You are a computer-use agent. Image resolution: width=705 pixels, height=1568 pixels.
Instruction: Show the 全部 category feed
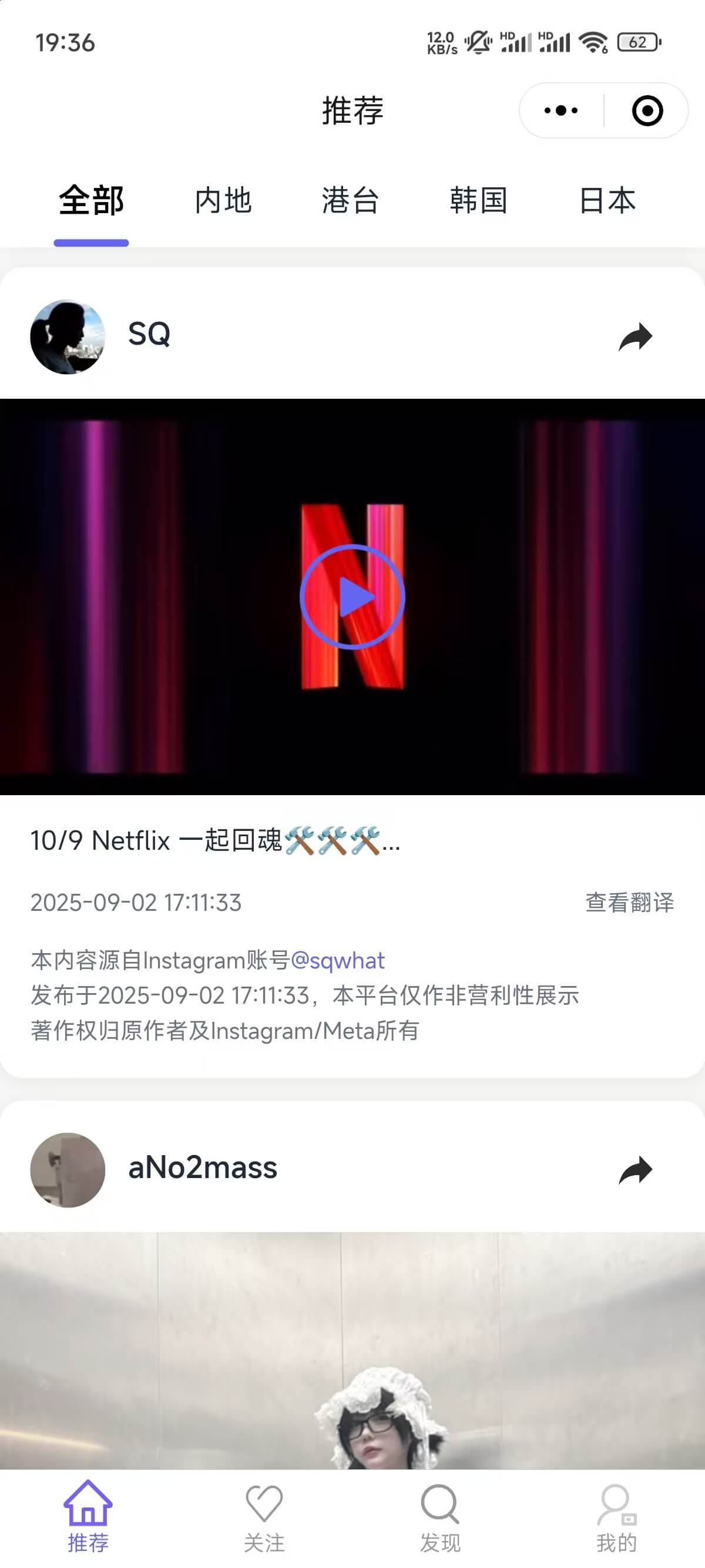[x=91, y=201]
